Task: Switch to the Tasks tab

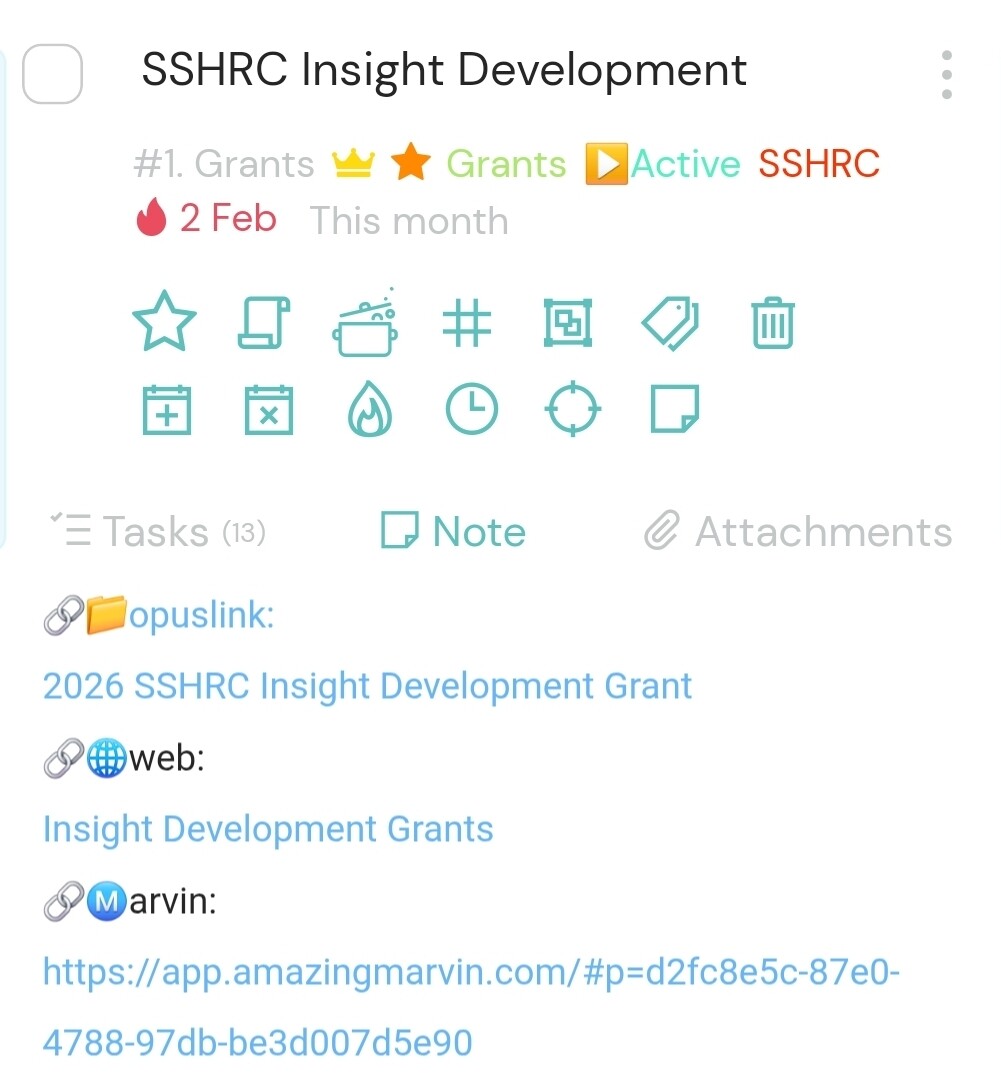Action: click(x=158, y=532)
